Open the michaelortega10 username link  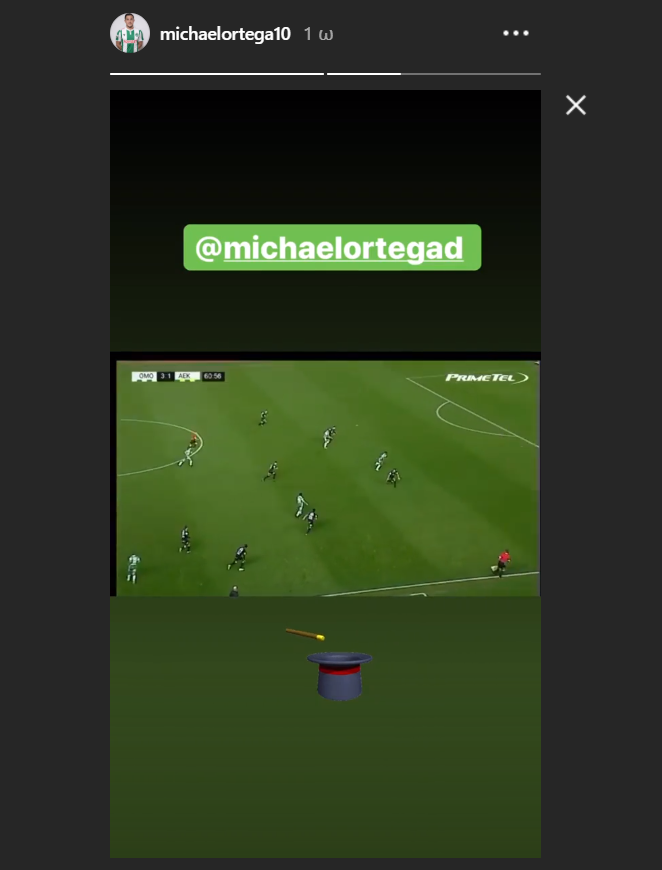click(x=225, y=34)
